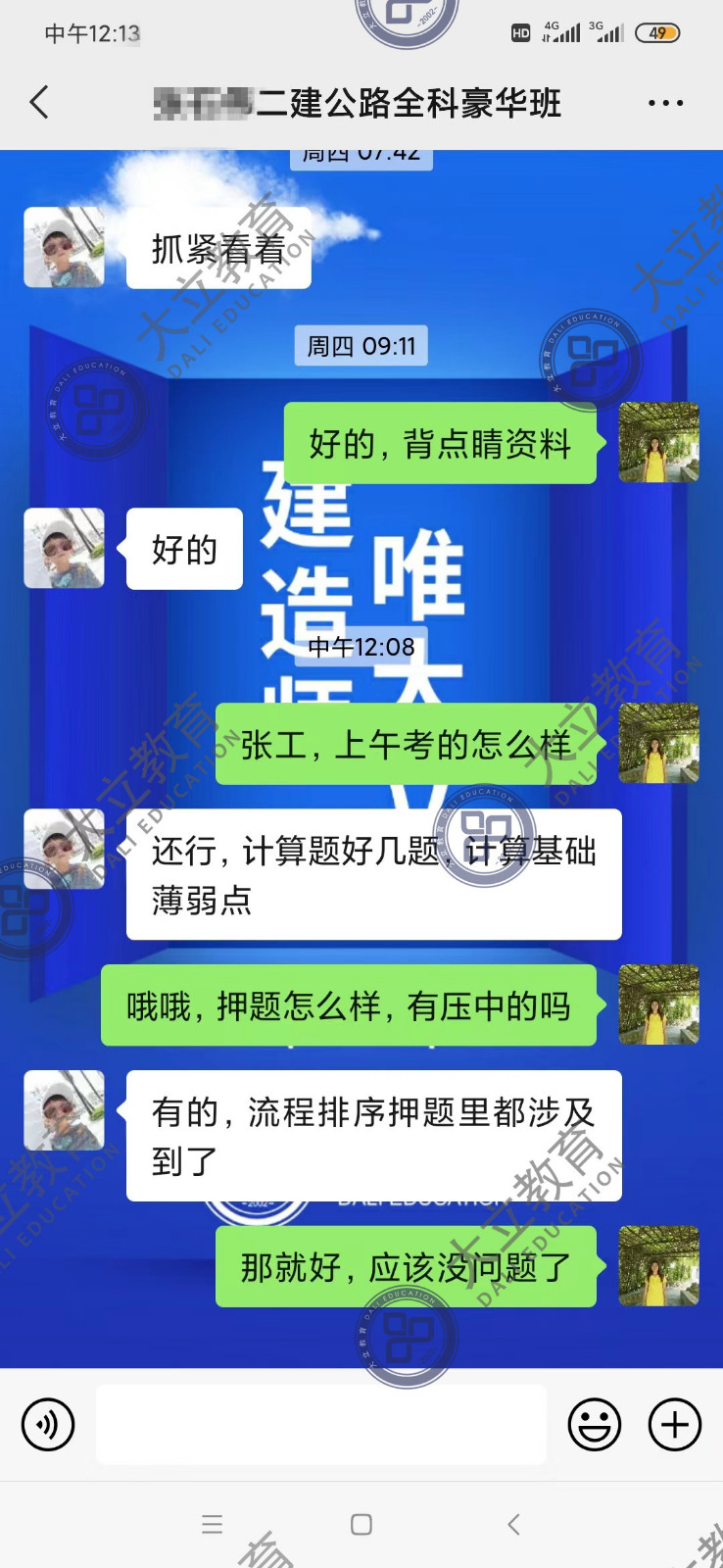Open the plus attachments menu

click(675, 1424)
